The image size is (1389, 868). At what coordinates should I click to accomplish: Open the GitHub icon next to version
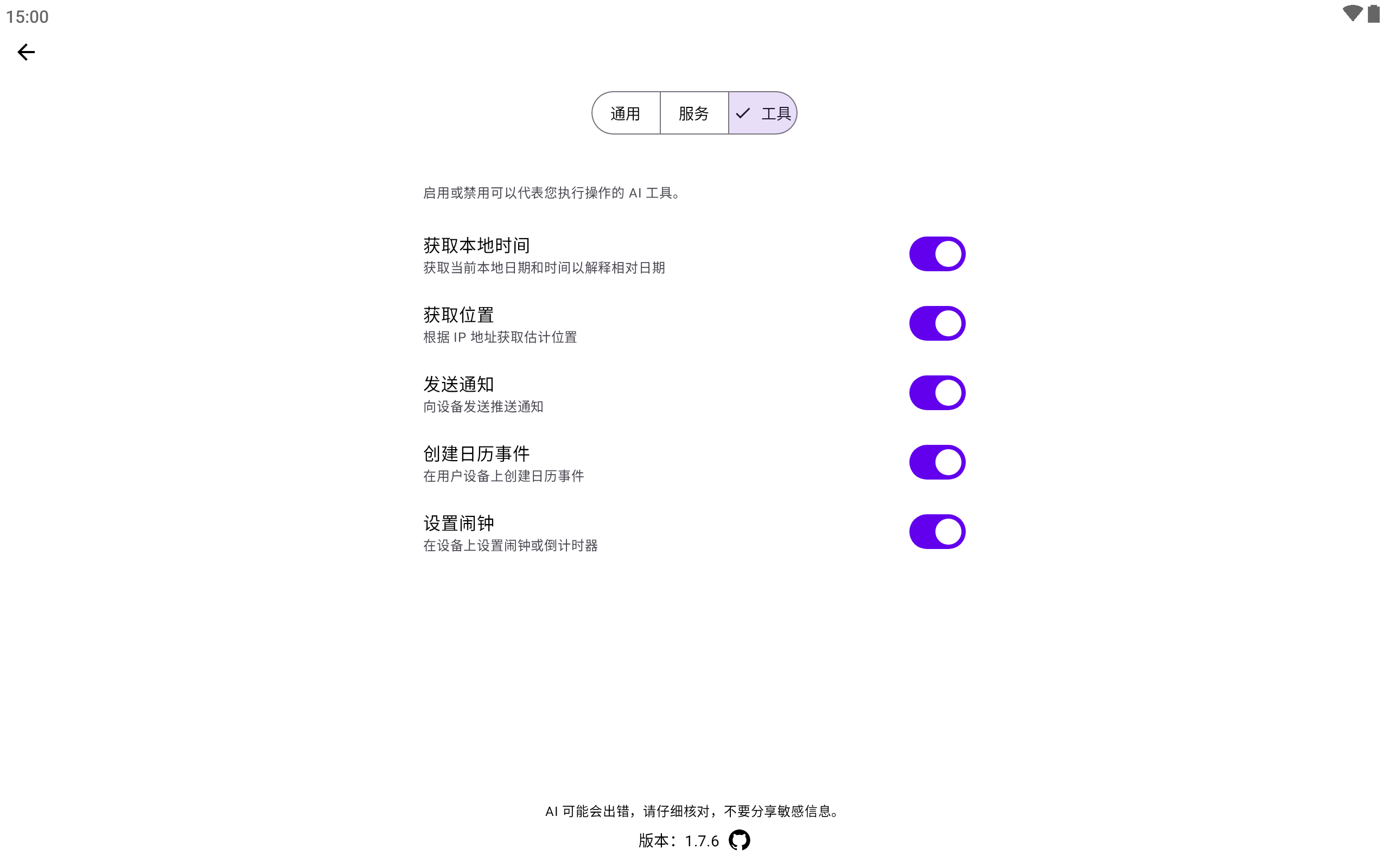(x=740, y=840)
